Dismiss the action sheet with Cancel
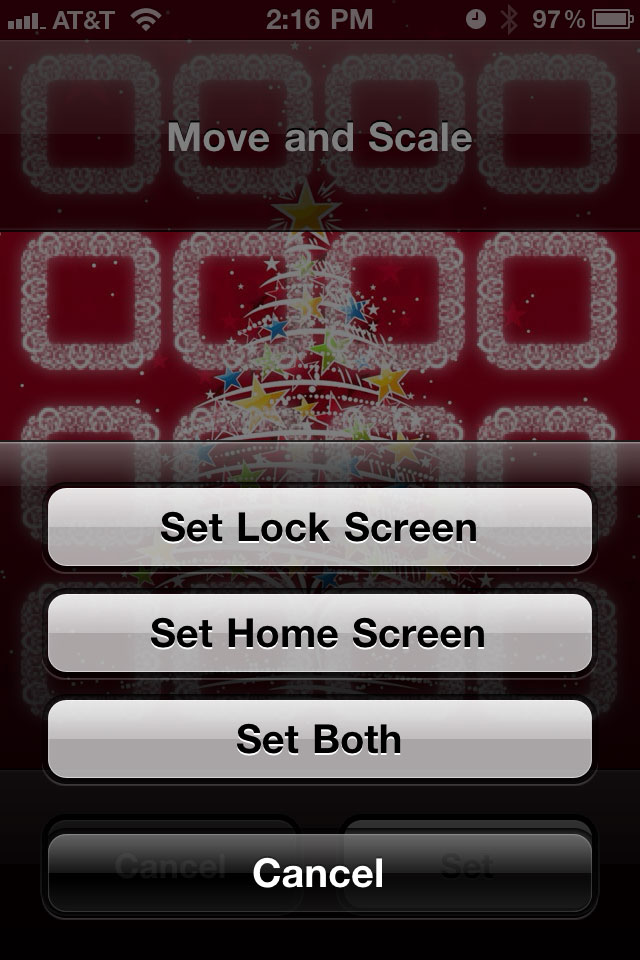640x960 pixels. point(319,873)
